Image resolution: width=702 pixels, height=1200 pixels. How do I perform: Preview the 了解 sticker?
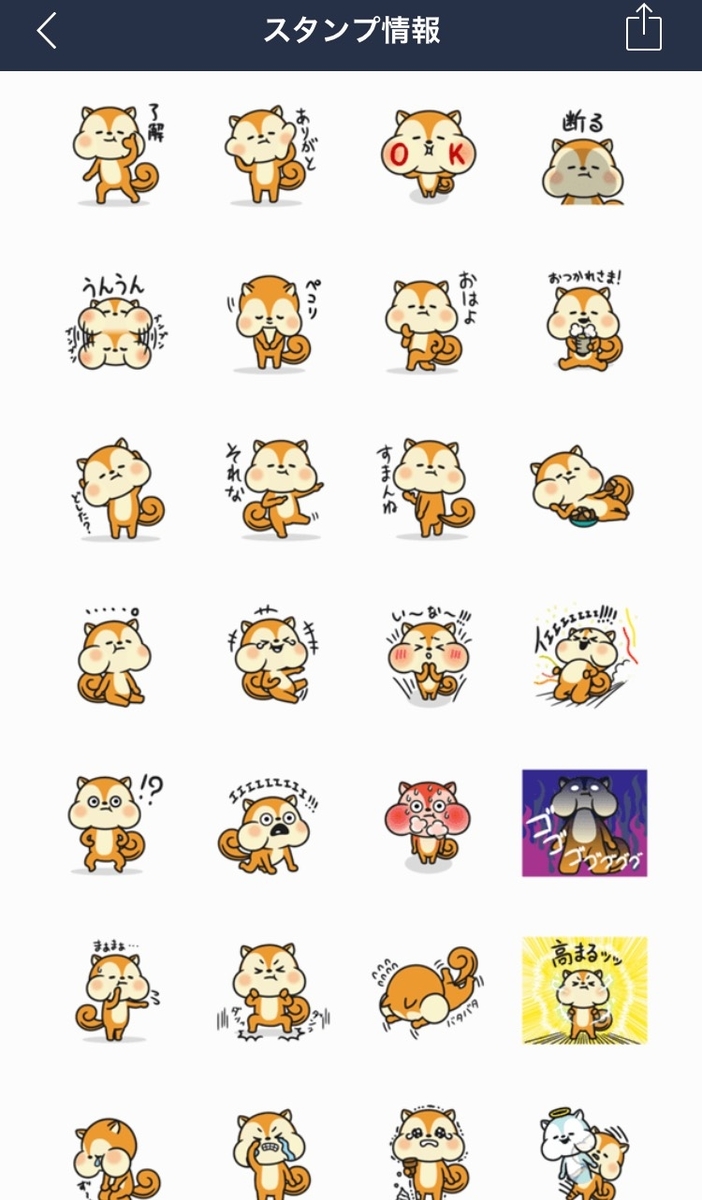pyautogui.click(x=119, y=155)
